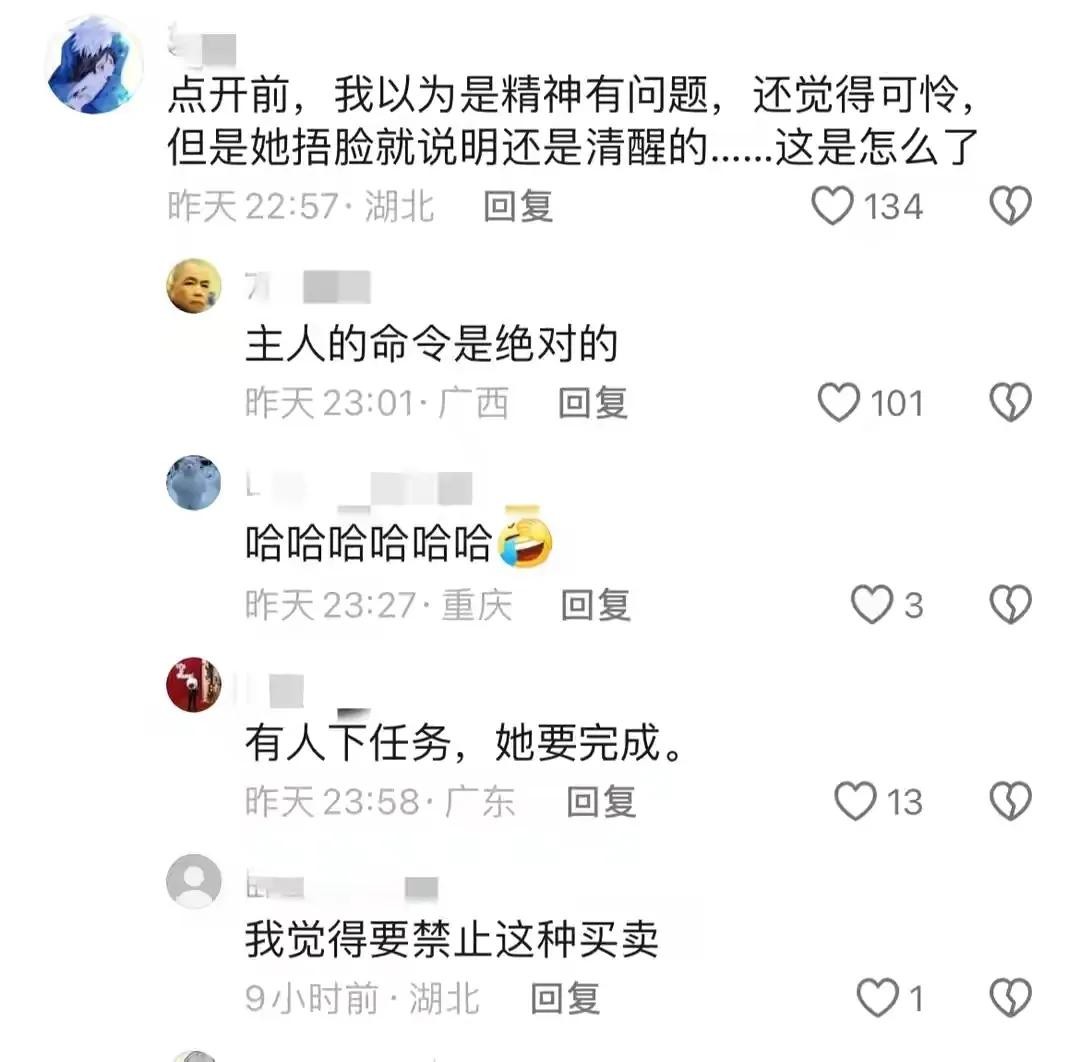The image size is (1080, 1062).
Task: Reply to the comment 我觉得要禁止这种买卖
Action: click(x=564, y=997)
